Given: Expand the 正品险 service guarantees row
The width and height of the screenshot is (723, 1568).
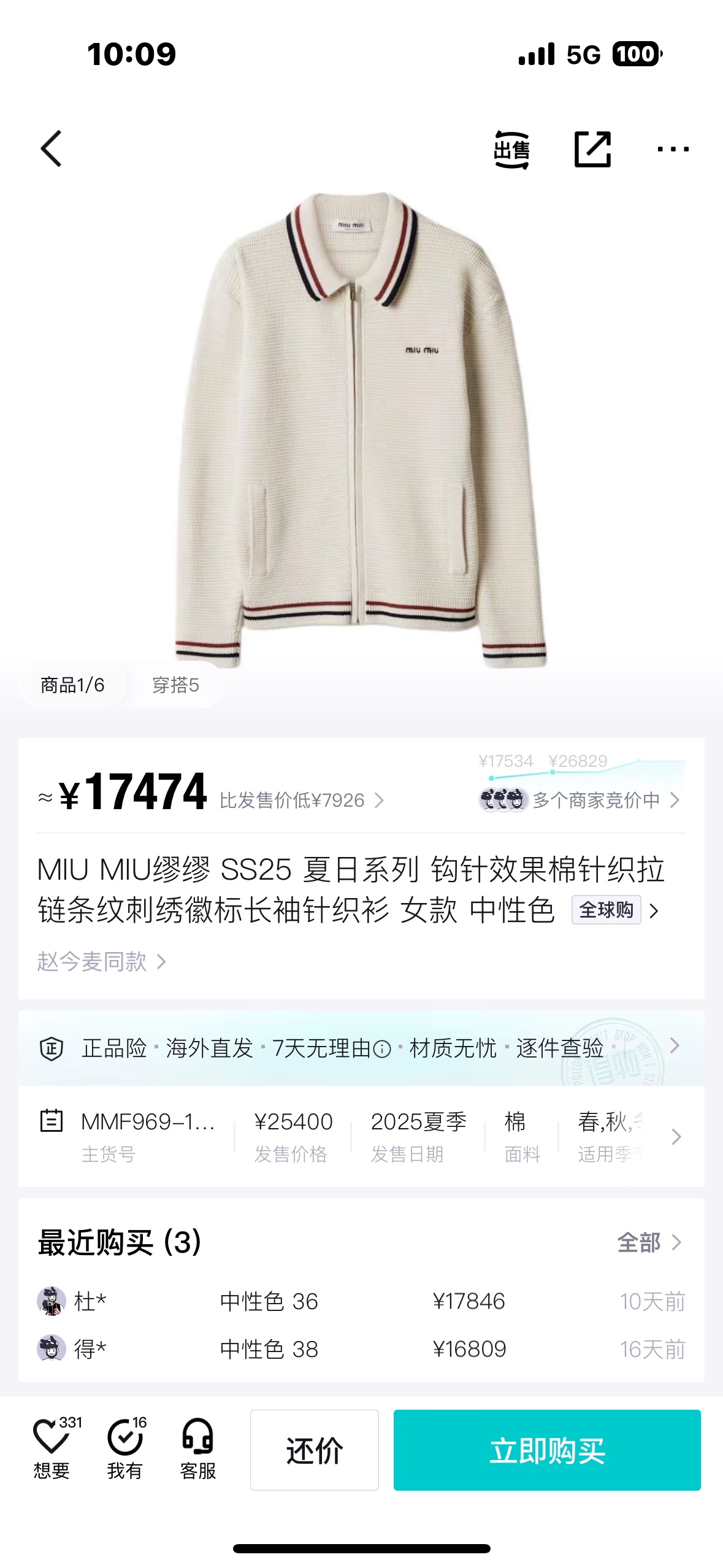Looking at the screenshot, I should coord(361,1048).
